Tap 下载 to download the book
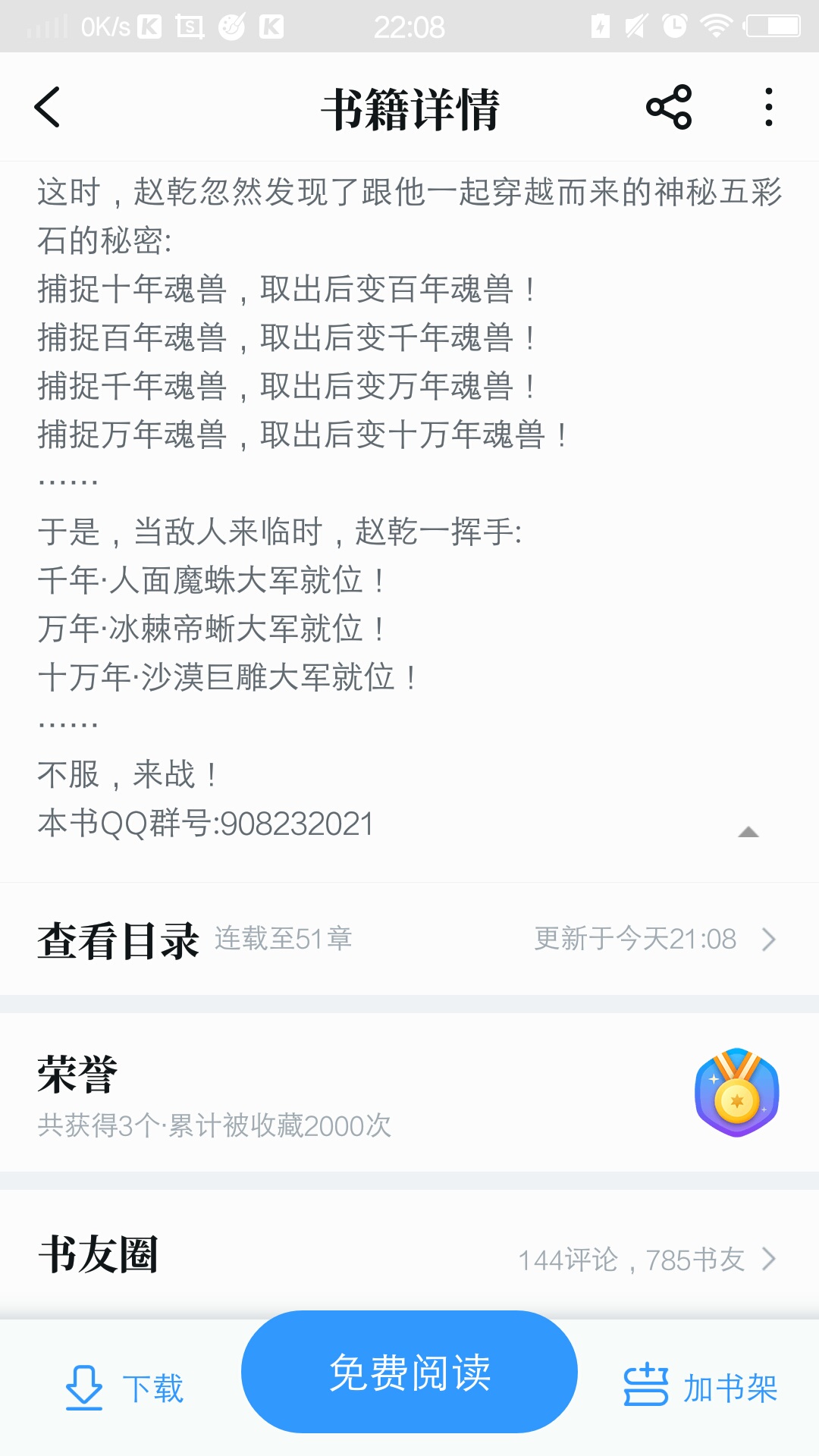 (125, 1388)
